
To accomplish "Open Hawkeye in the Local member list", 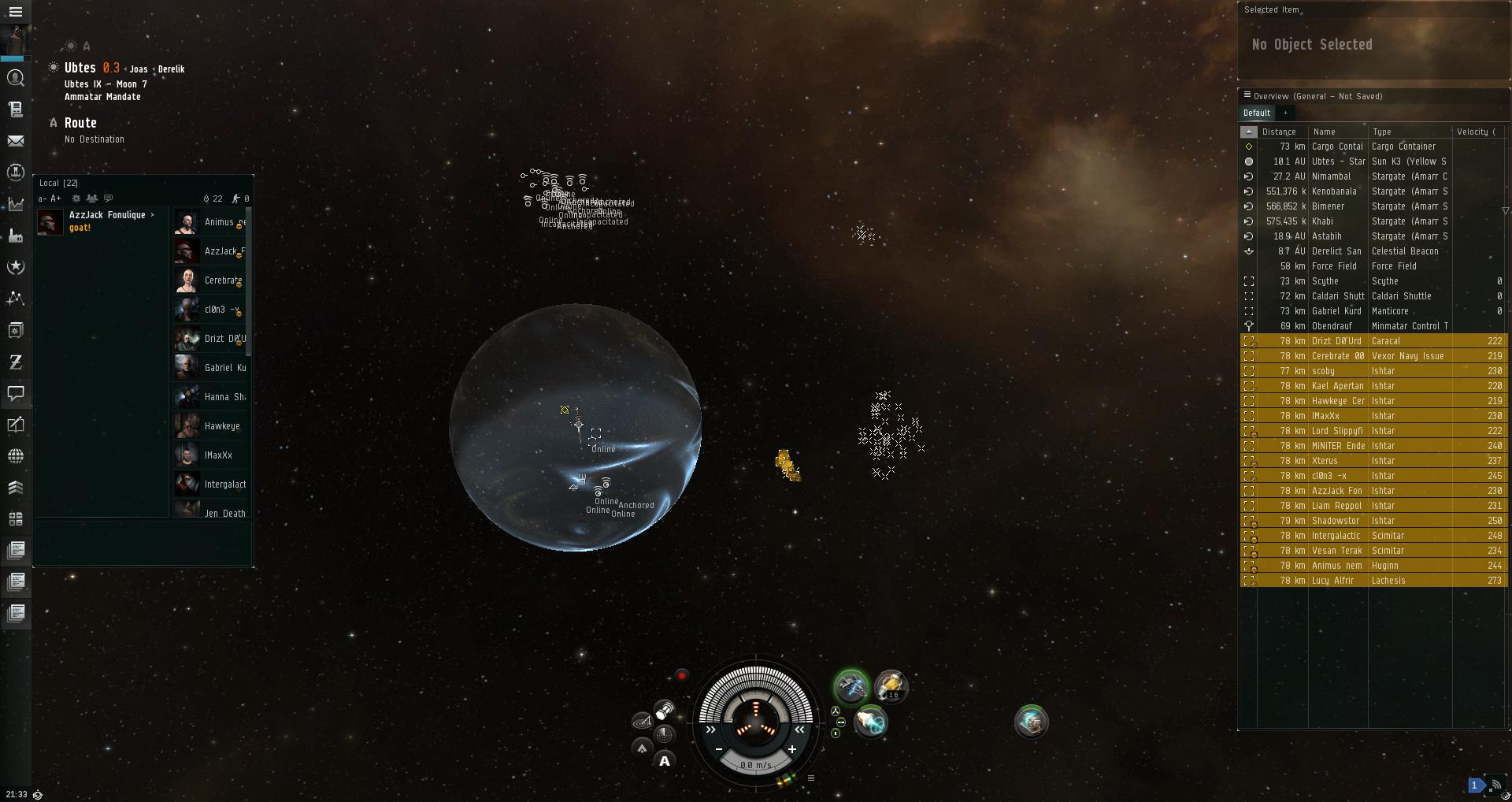I will tap(221, 426).
